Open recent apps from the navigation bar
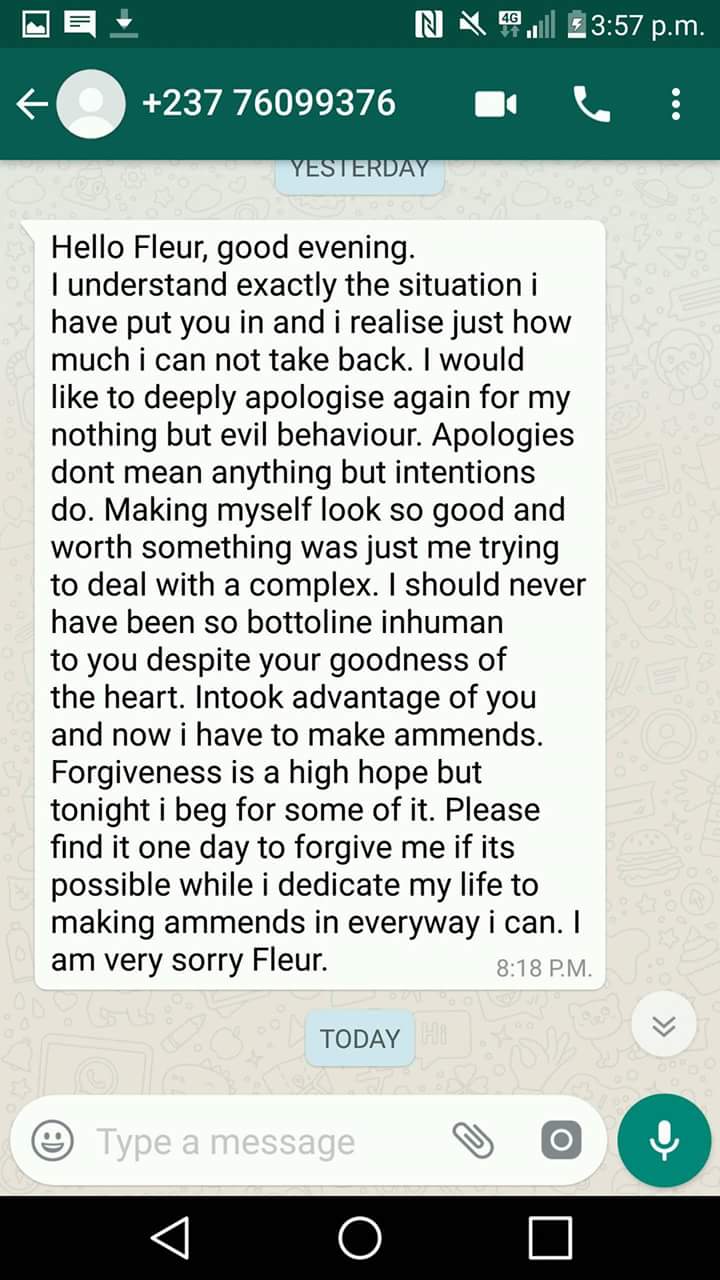720x1280 pixels. click(x=550, y=1238)
